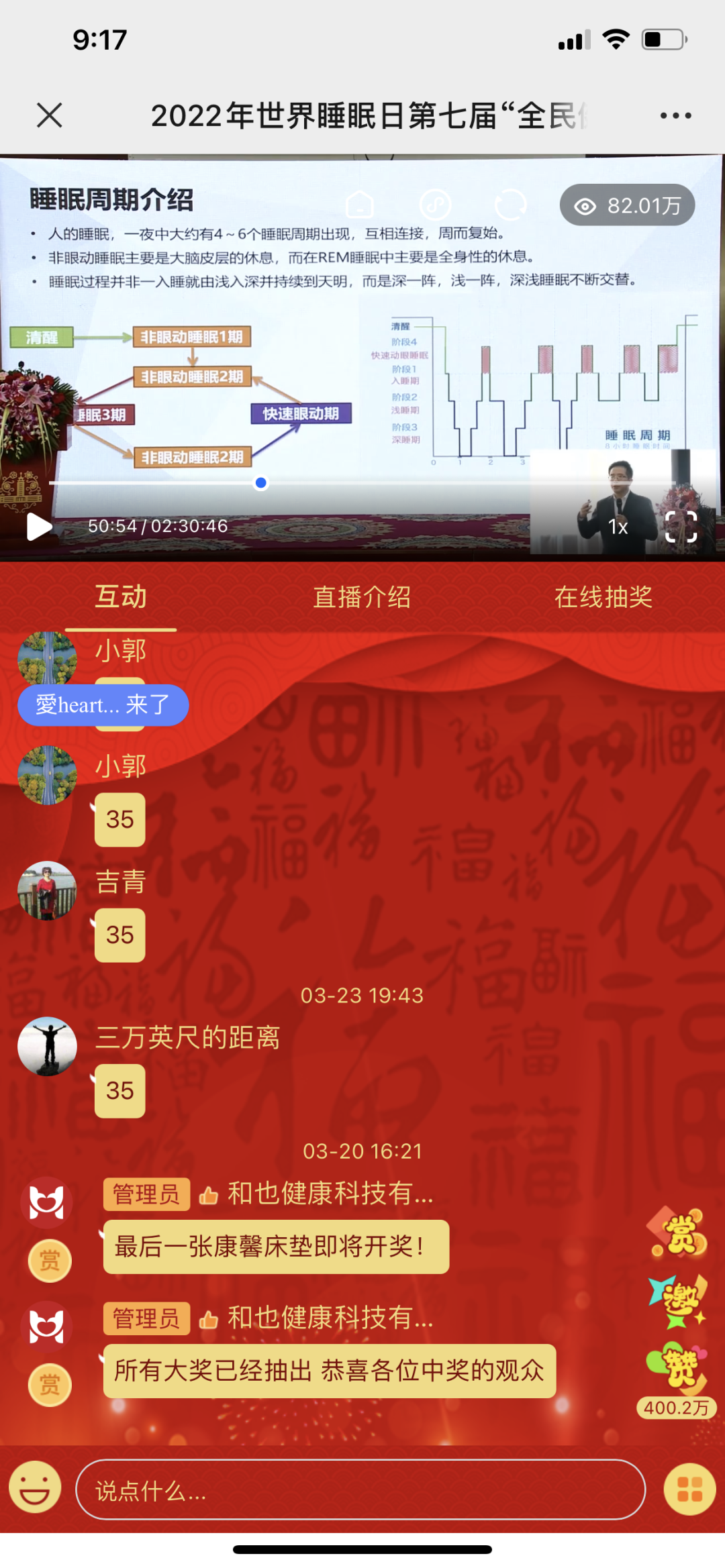Tap the video progress slider handle

261,482
